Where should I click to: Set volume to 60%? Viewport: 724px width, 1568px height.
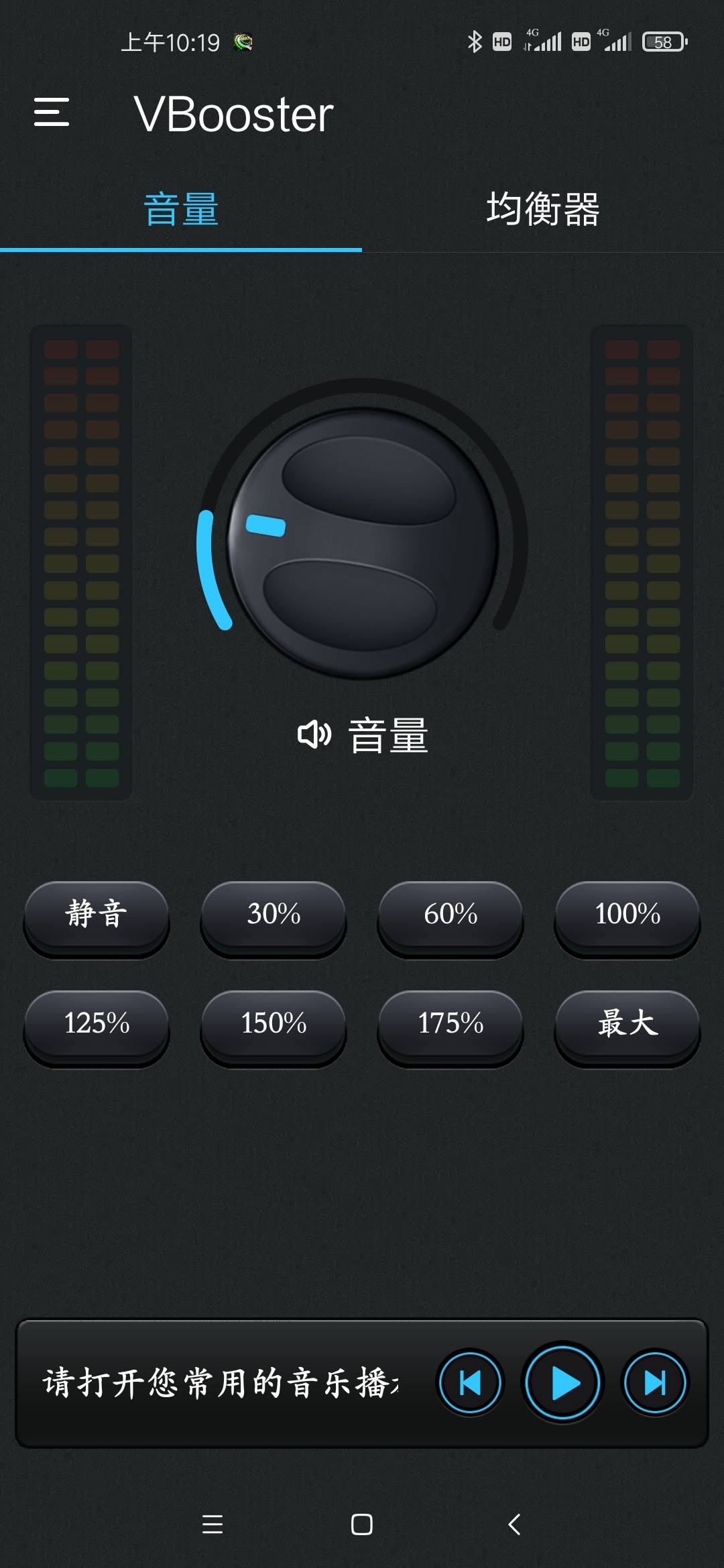click(x=450, y=915)
